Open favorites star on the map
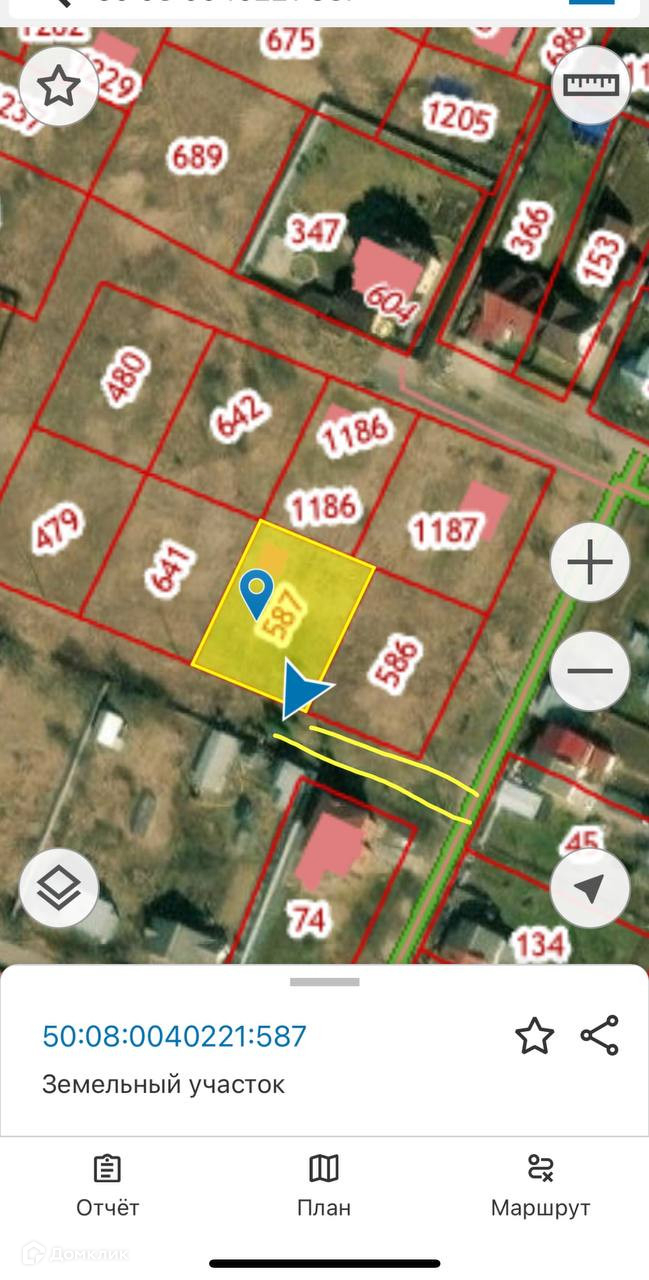This screenshot has height=1280, width=649. (x=59, y=87)
